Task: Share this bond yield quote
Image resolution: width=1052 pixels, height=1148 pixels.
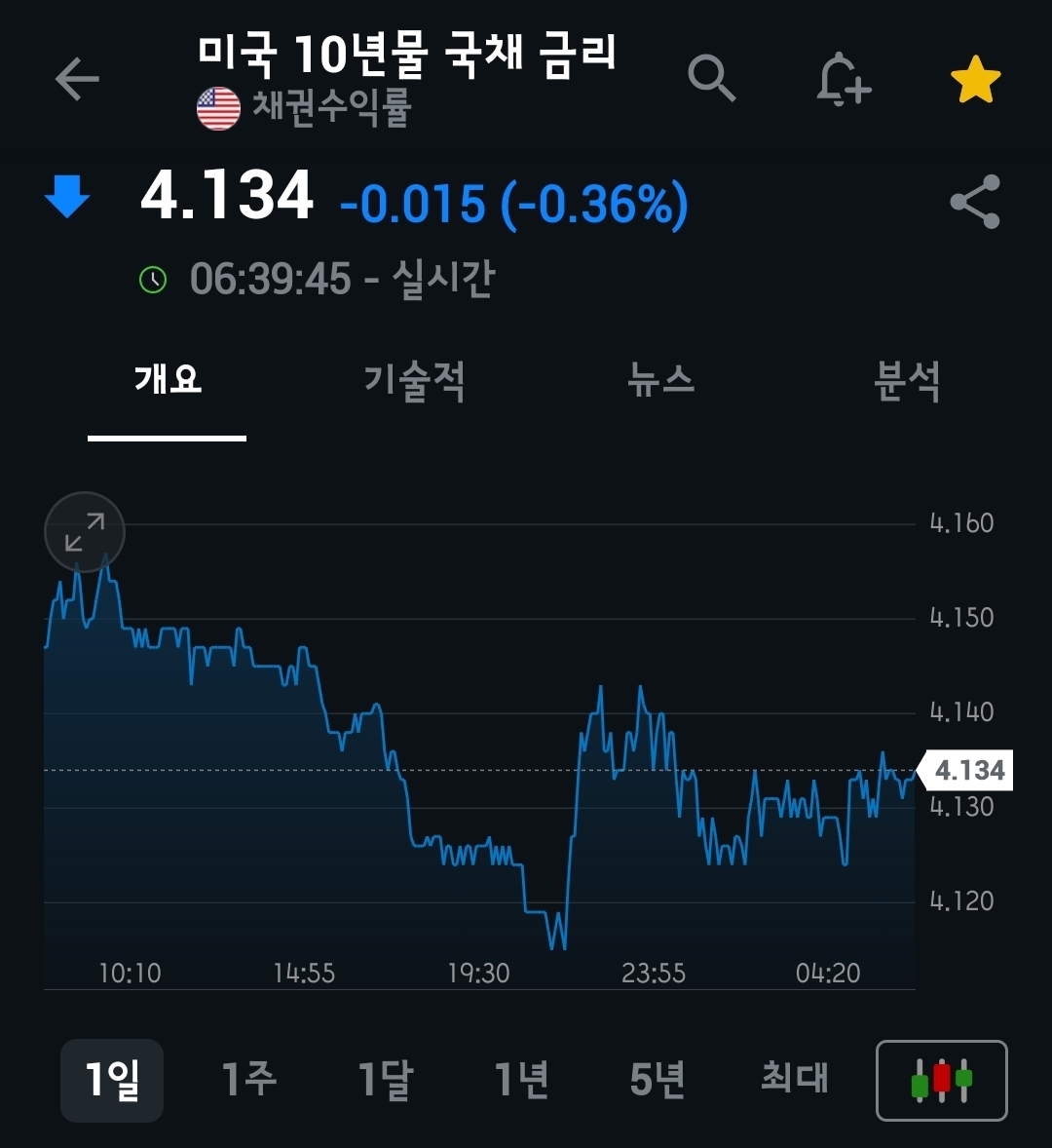Action: coord(974,202)
